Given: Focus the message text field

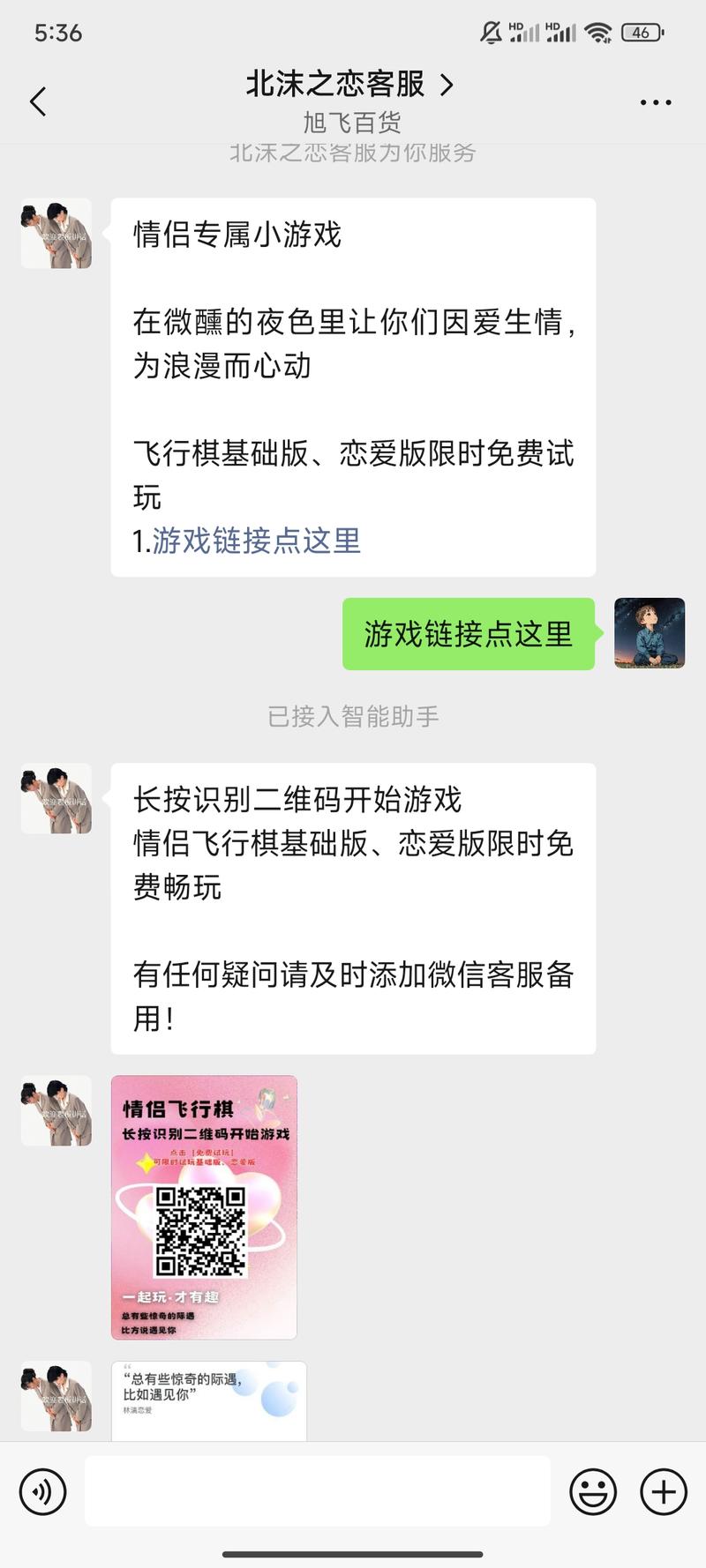Looking at the screenshot, I should (x=318, y=1491).
